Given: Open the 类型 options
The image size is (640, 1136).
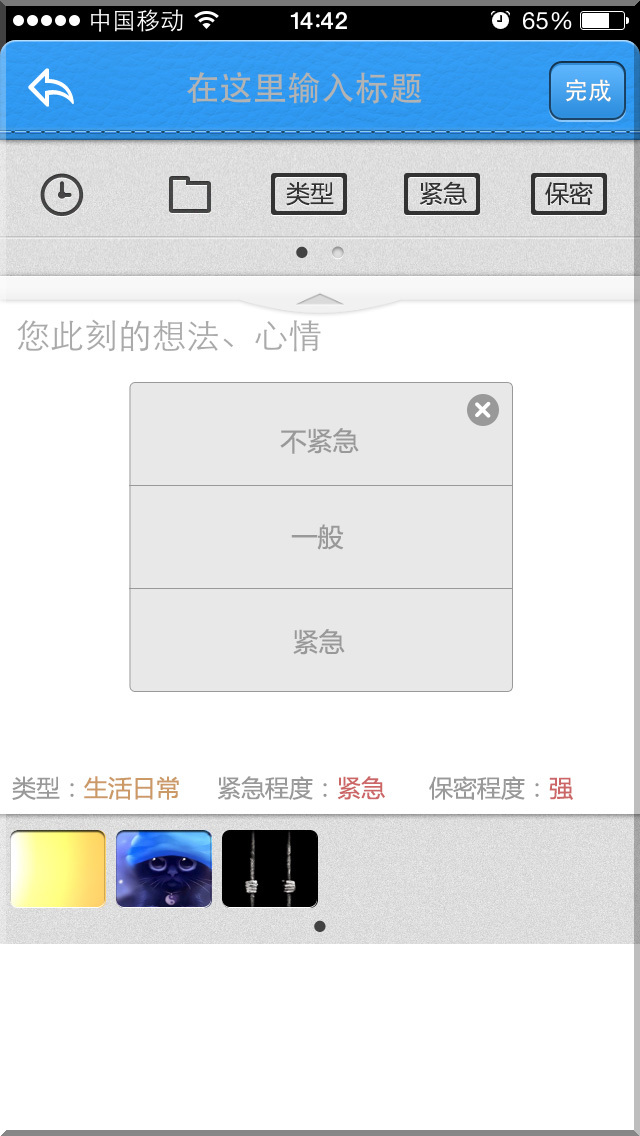Looking at the screenshot, I should click(309, 194).
